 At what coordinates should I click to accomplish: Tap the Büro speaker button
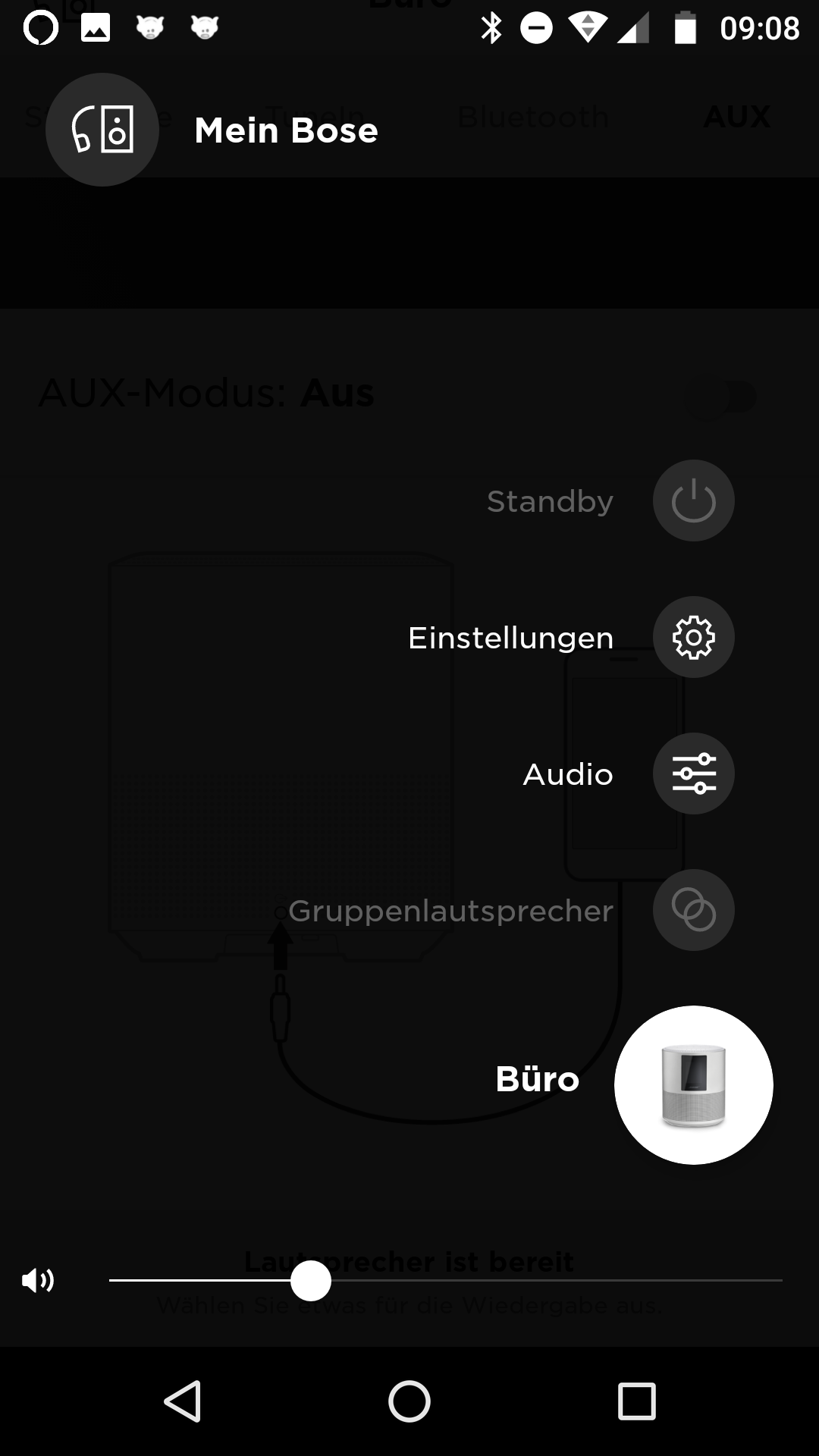pos(693,1085)
